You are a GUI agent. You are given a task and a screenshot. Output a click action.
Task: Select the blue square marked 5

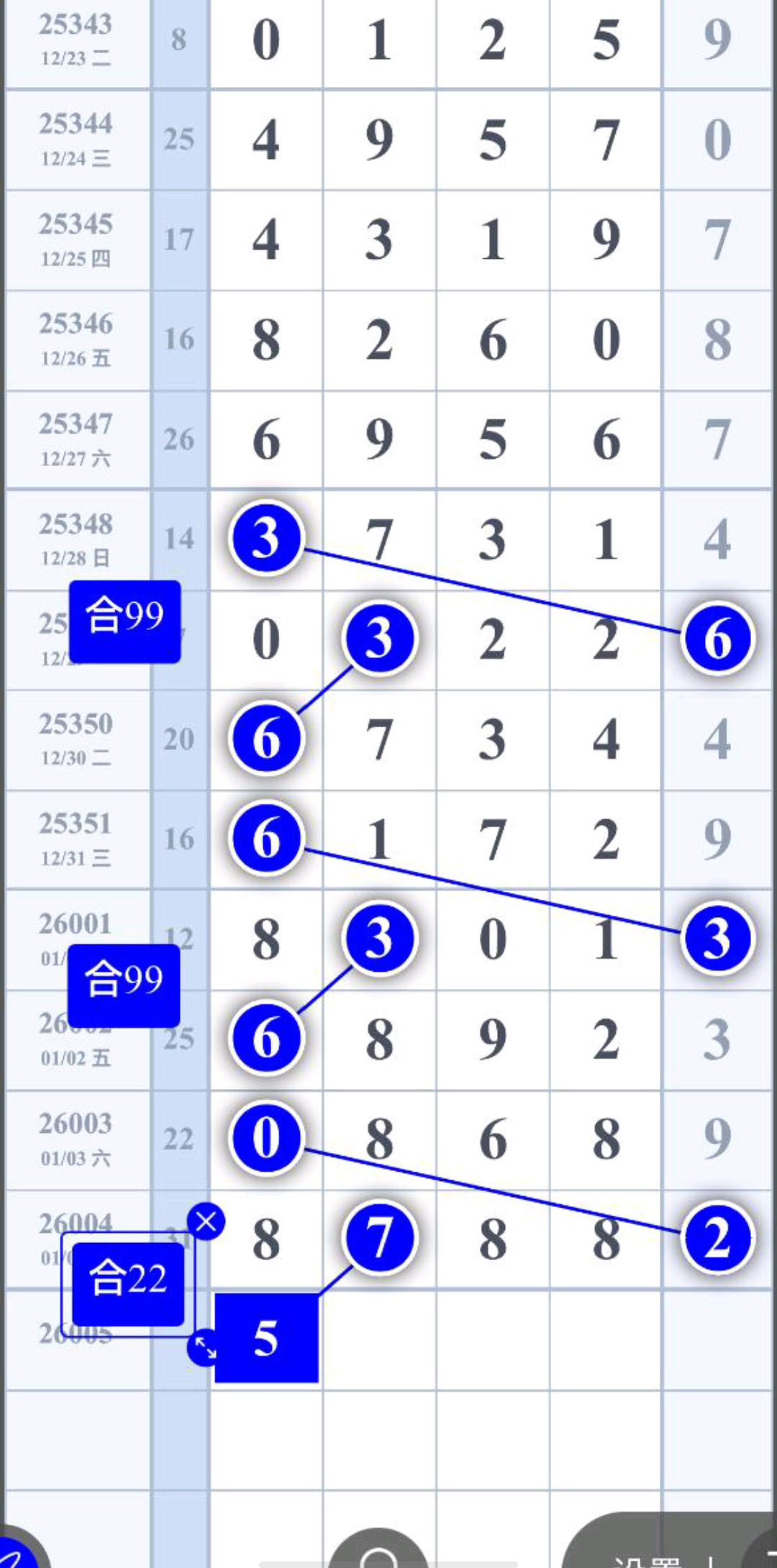point(266,1338)
